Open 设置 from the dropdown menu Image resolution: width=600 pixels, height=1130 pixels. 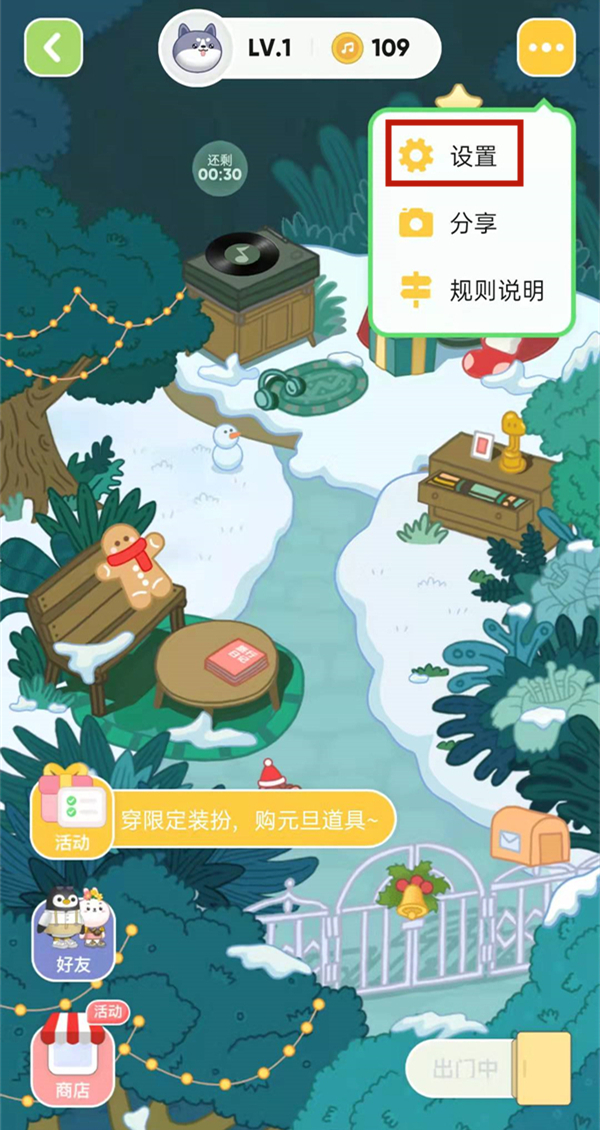click(x=455, y=156)
